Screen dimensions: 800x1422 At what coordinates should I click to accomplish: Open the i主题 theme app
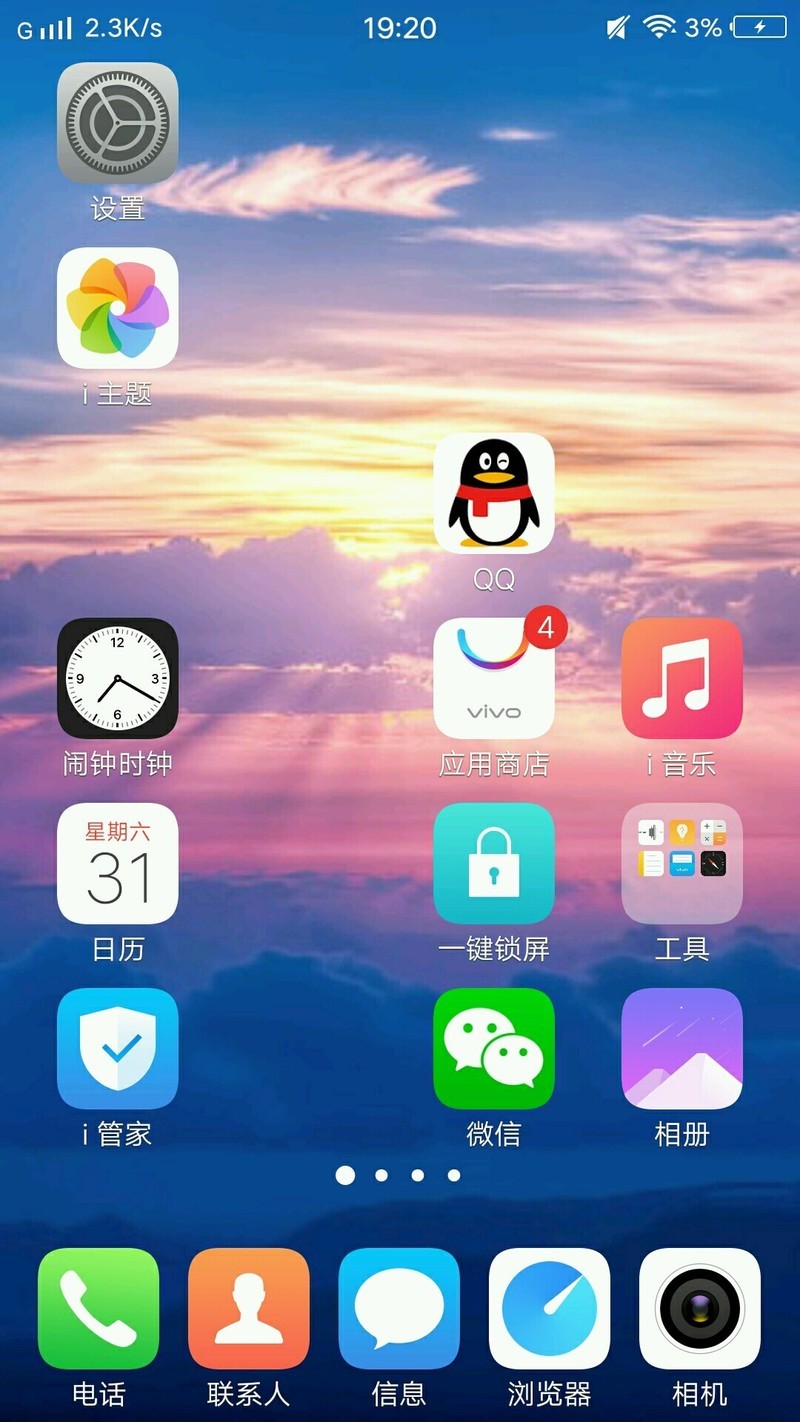[117, 307]
